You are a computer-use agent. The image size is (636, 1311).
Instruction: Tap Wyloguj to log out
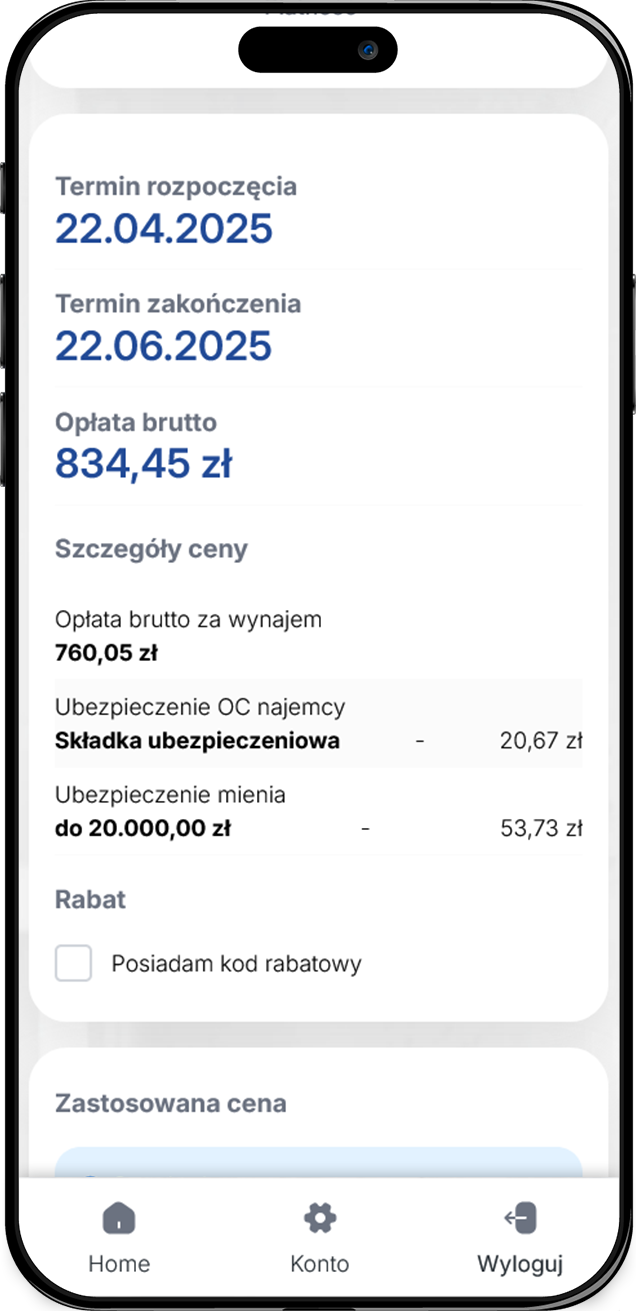(520, 1238)
